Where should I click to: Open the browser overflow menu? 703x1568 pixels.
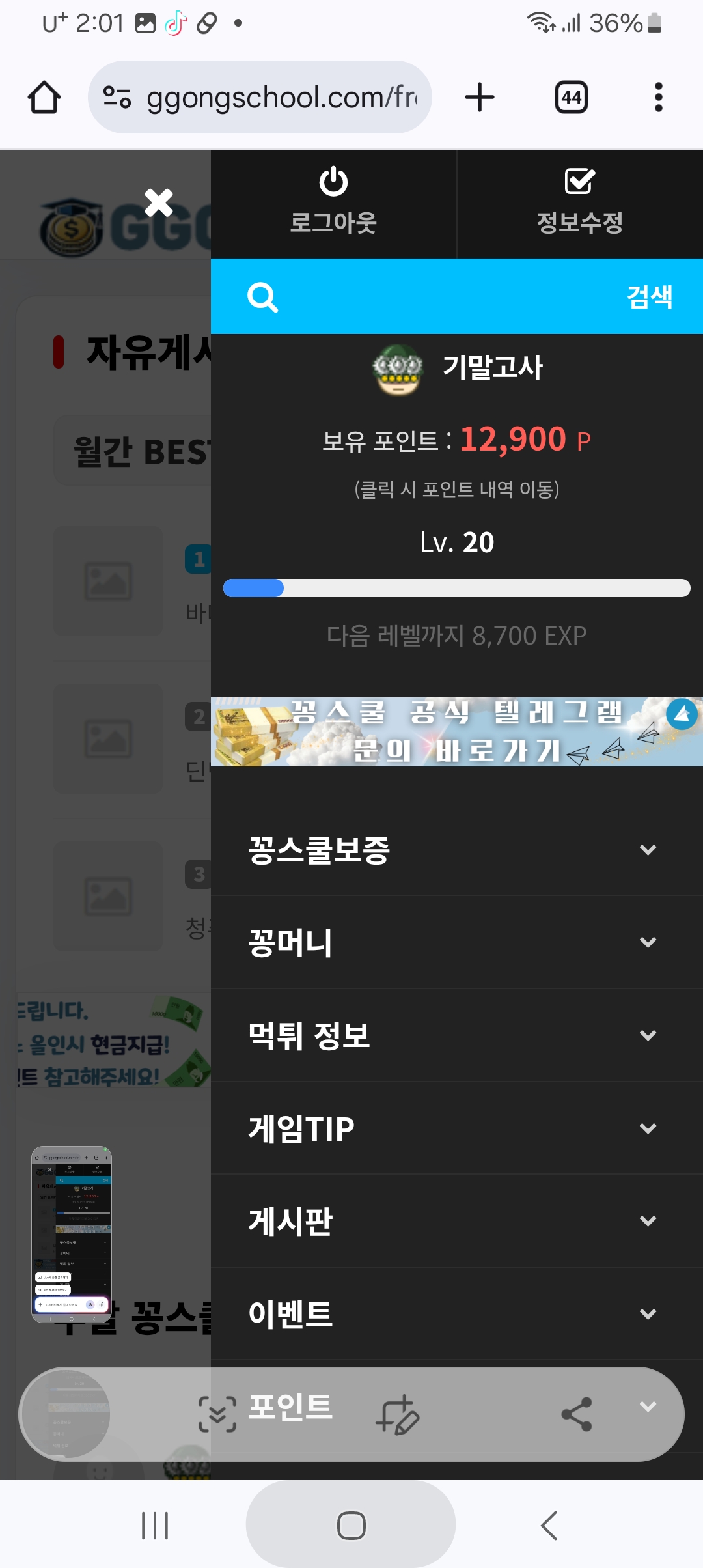658,98
